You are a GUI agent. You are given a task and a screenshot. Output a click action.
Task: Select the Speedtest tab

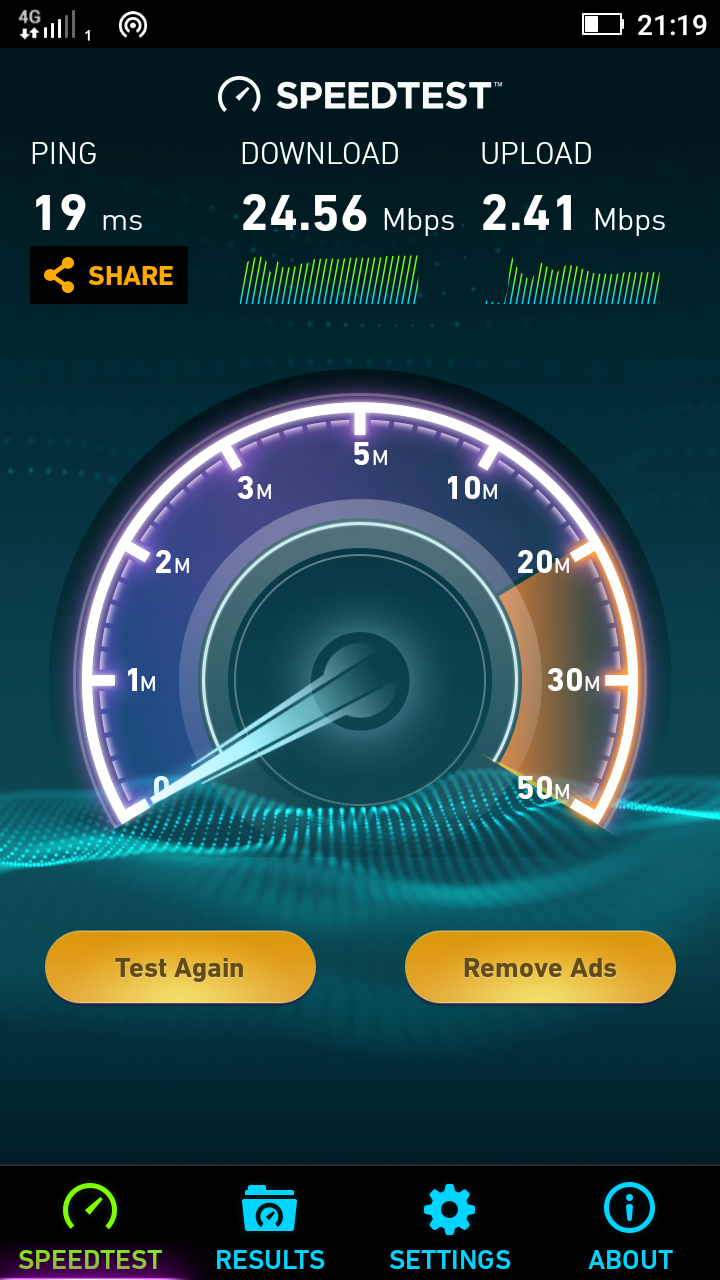[x=90, y=1225]
